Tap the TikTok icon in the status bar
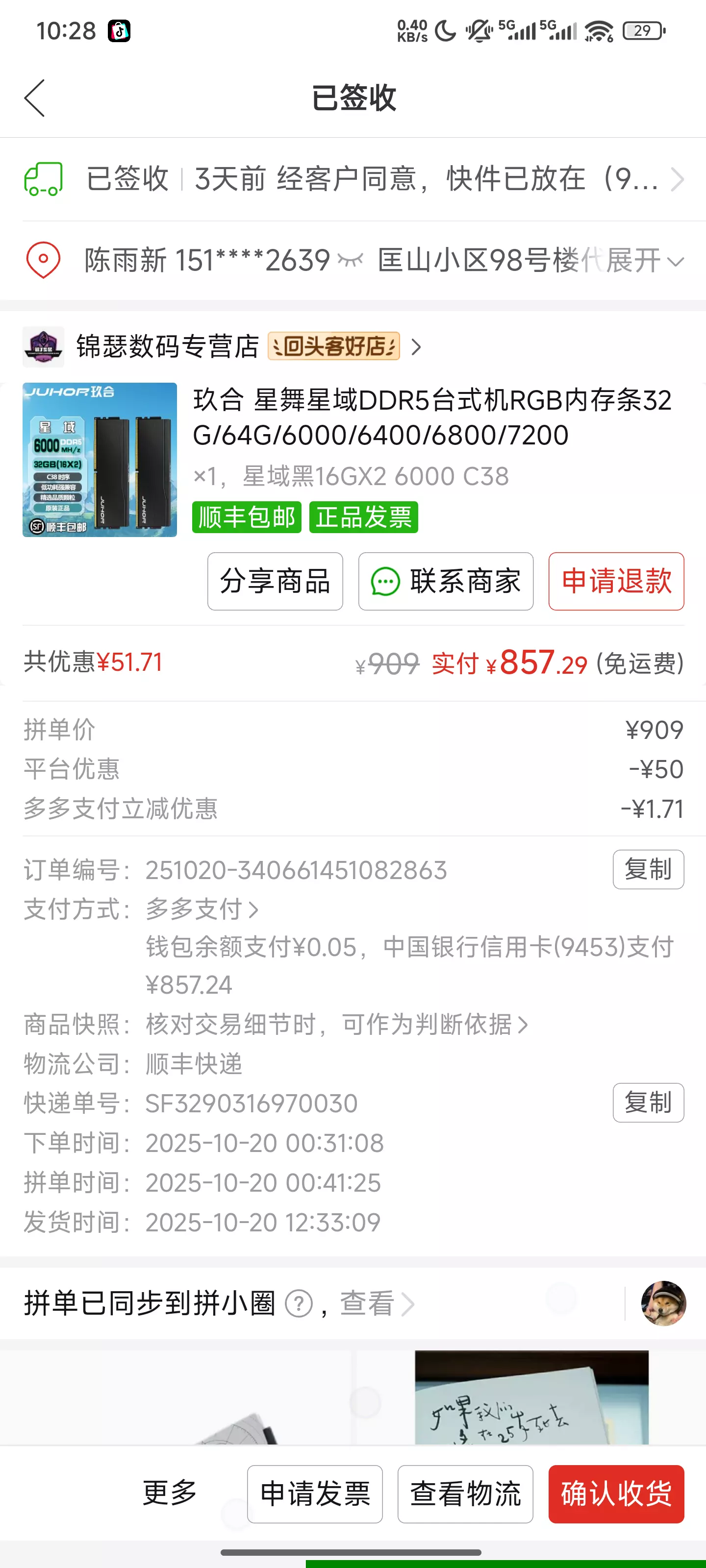Screen dimensions: 706x1568 pyautogui.click(x=120, y=30)
